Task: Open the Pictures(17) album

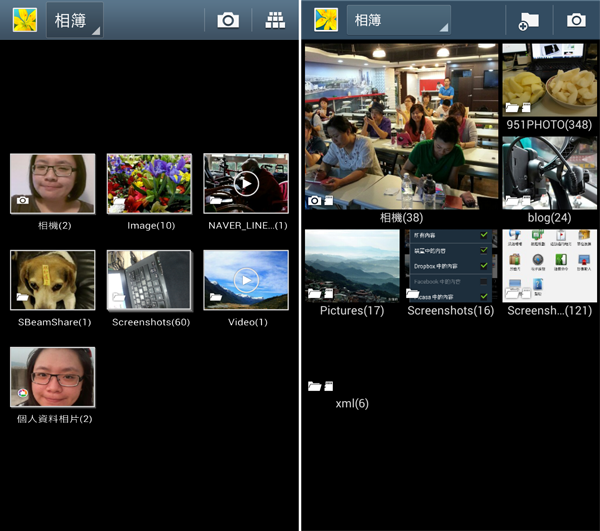Action: [352, 266]
